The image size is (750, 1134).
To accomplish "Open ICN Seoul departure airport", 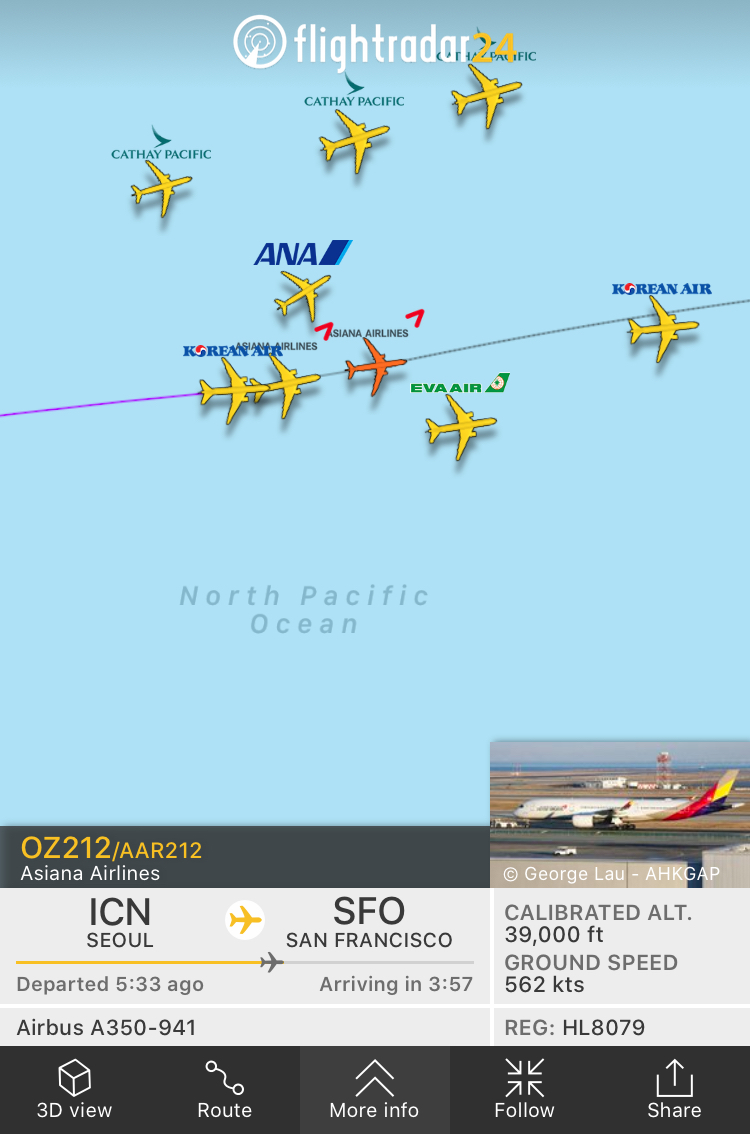I will (120, 922).
